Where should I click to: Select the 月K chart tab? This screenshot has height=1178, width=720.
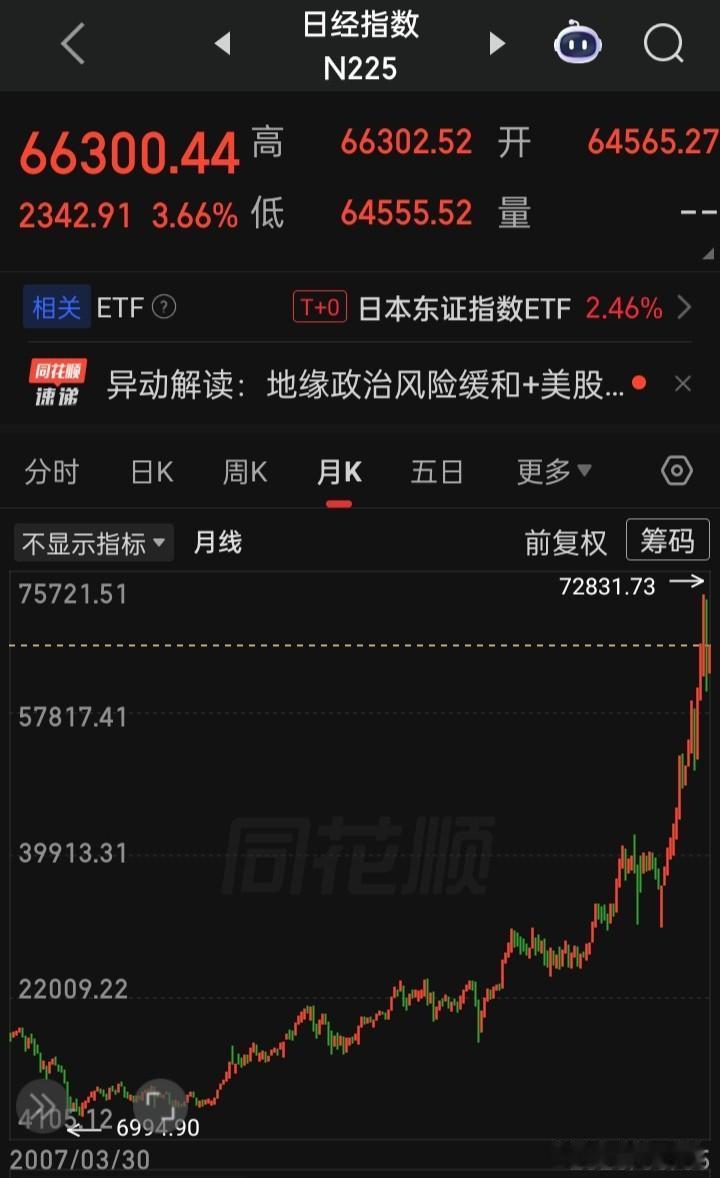pyautogui.click(x=339, y=472)
